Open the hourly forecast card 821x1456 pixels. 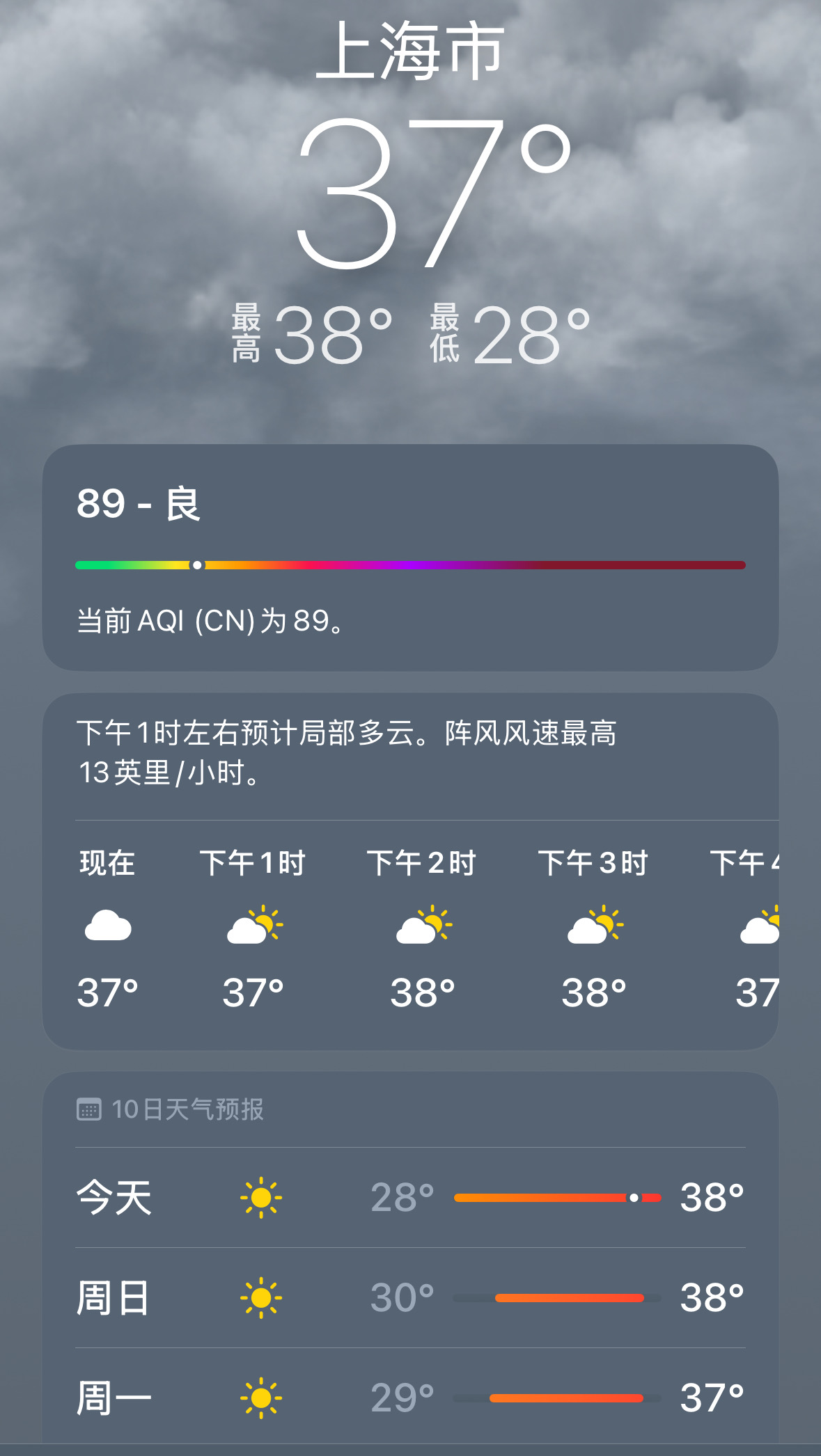[410, 871]
